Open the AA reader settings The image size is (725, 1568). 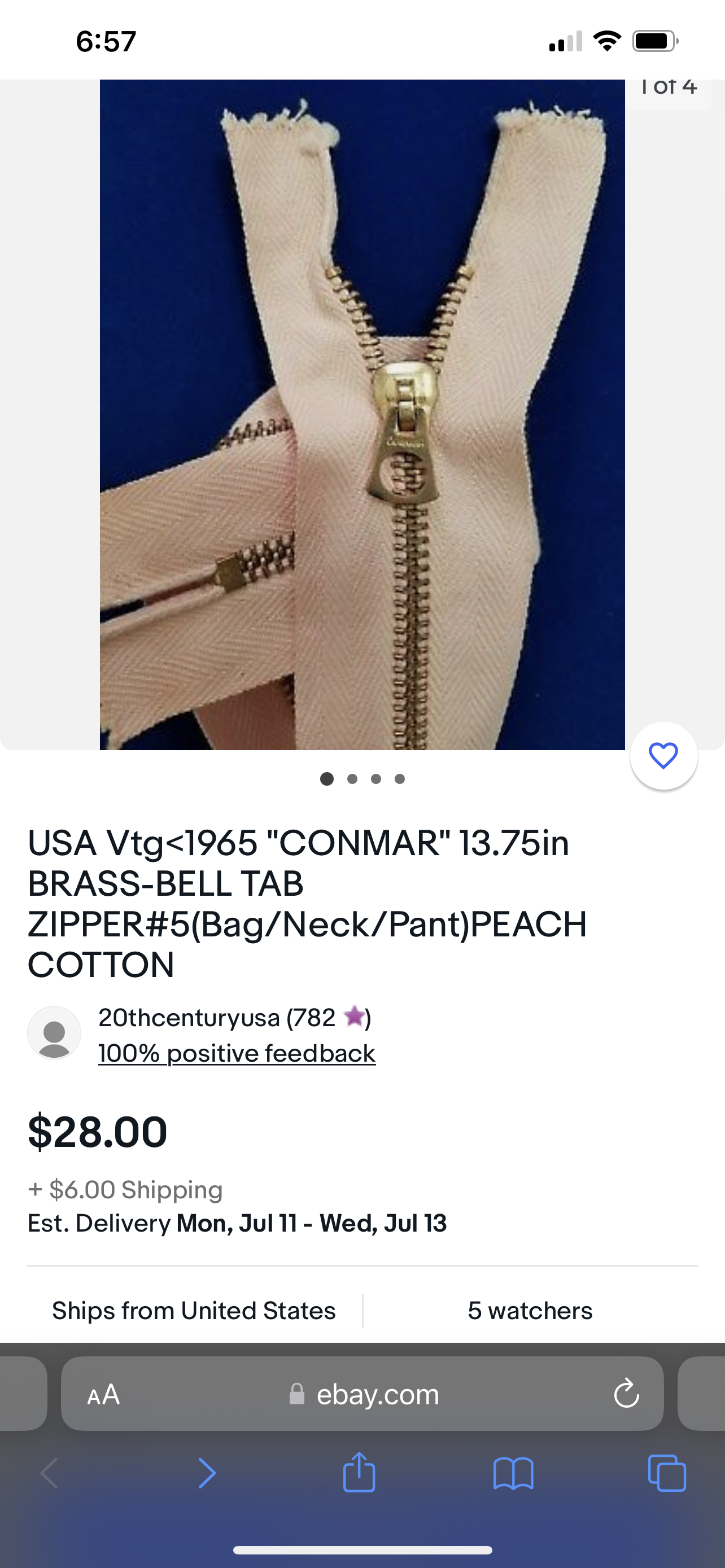tap(103, 1395)
